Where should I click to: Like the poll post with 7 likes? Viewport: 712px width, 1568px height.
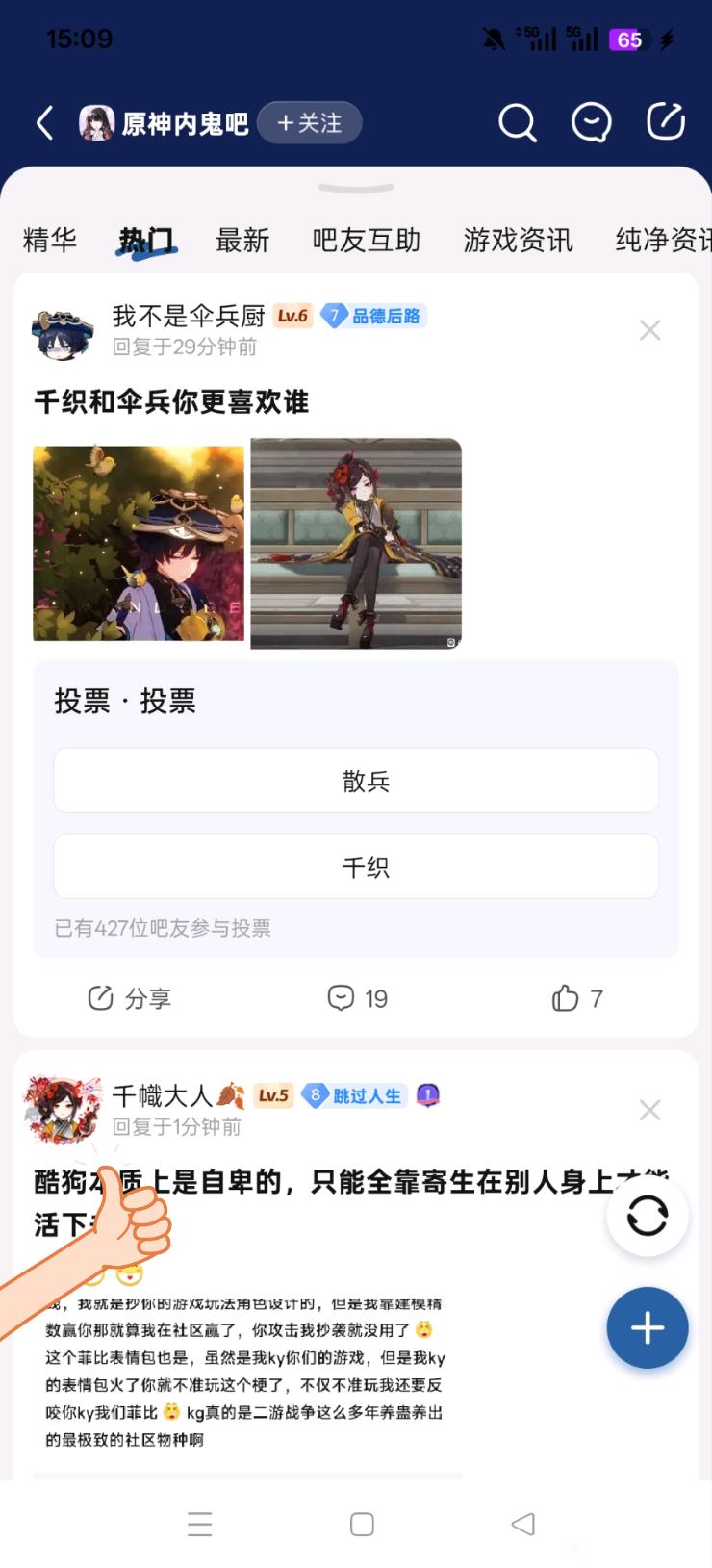577,998
